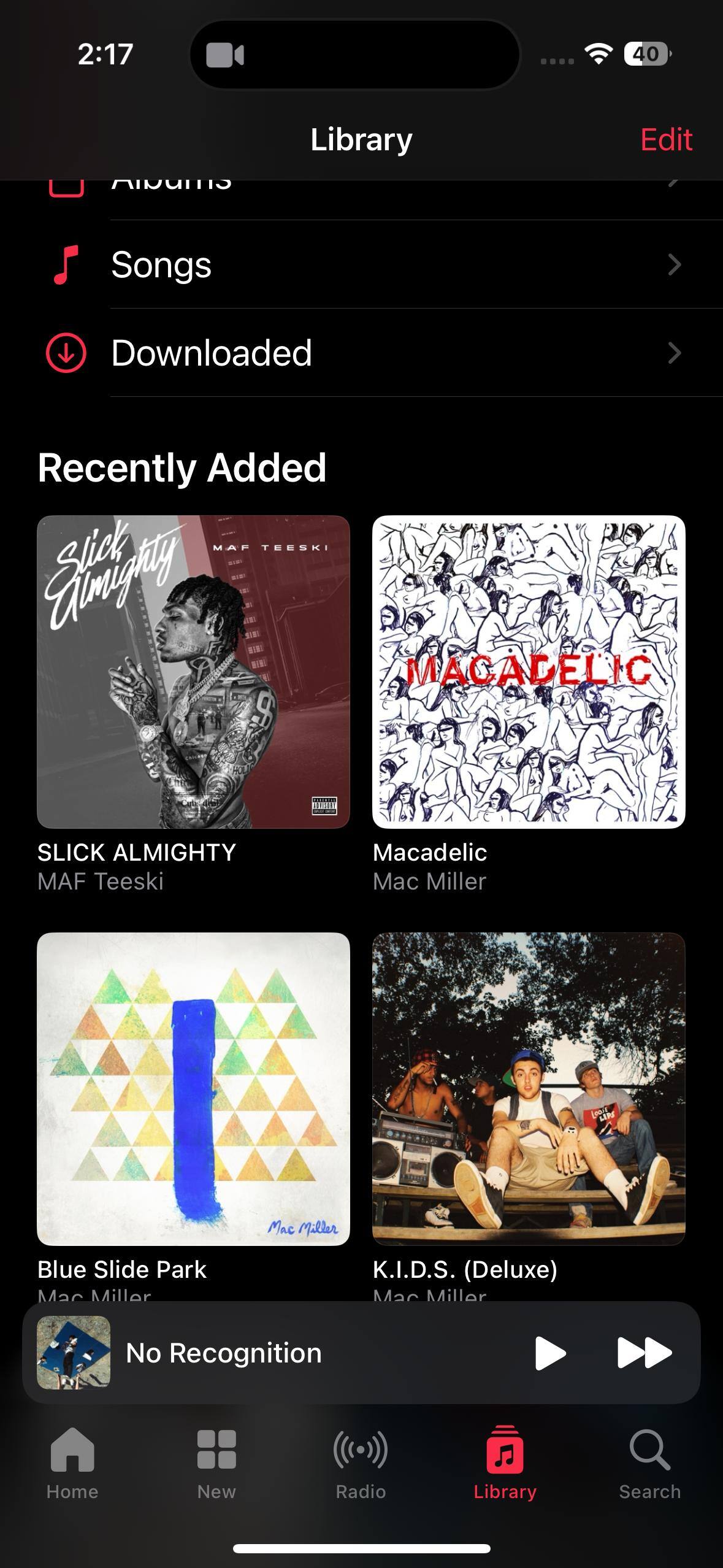Image resolution: width=723 pixels, height=1568 pixels.
Task: Open the SLICK ALMIGHTY album
Action: [193, 672]
